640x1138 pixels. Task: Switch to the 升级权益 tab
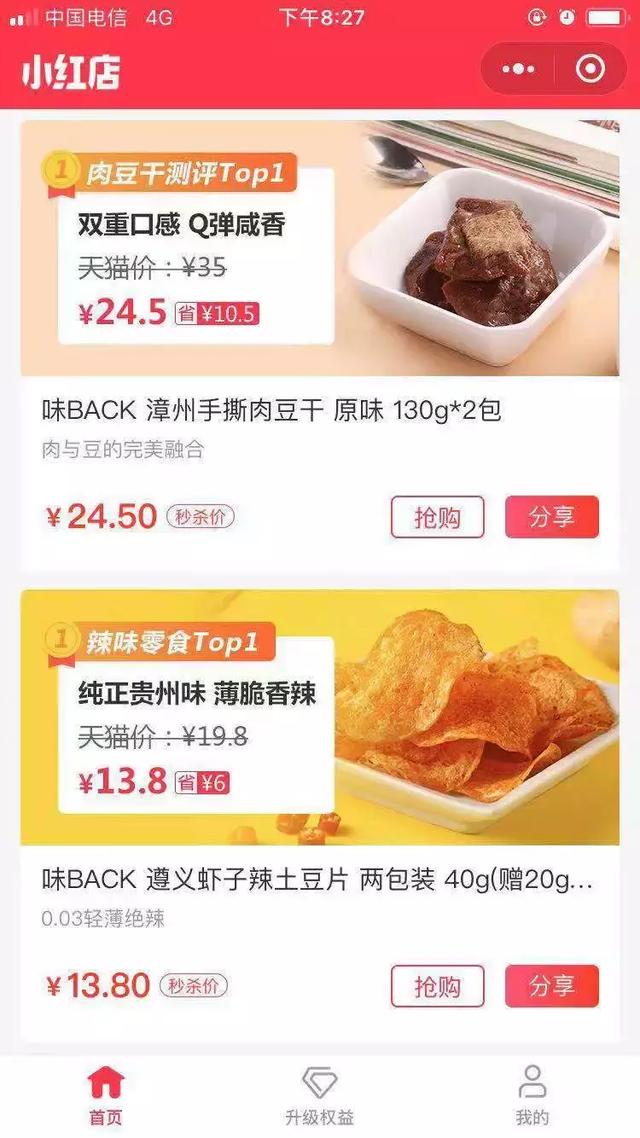(x=319, y=1095)
